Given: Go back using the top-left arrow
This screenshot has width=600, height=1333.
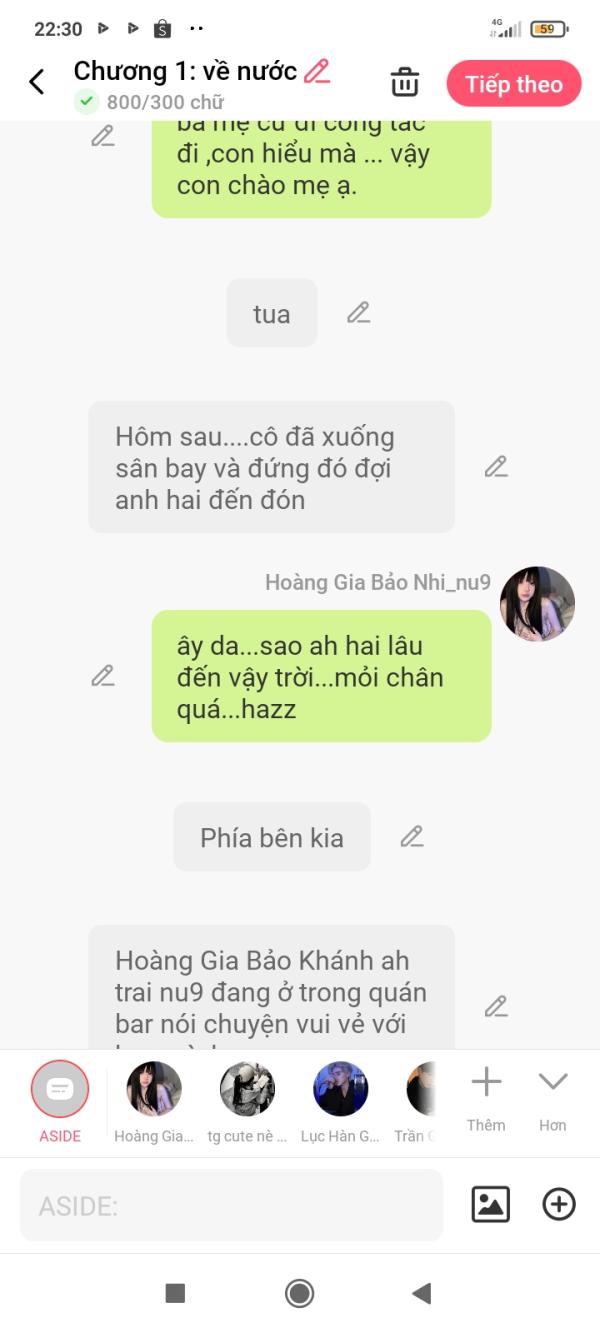Looking at the screenshot, I should tap(37, 82).
